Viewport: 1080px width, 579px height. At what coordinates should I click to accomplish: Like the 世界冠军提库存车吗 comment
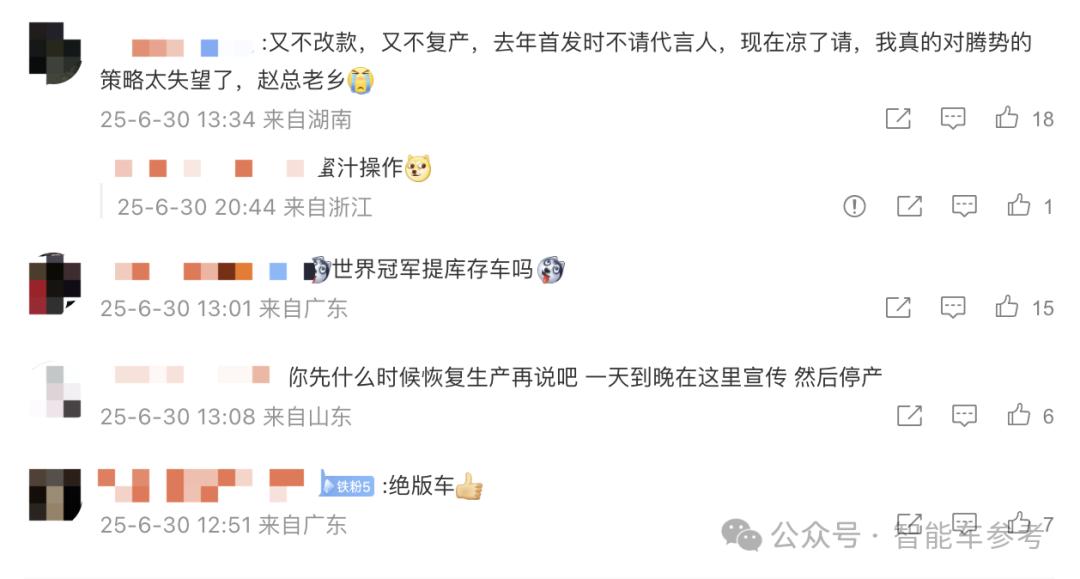1006,307
